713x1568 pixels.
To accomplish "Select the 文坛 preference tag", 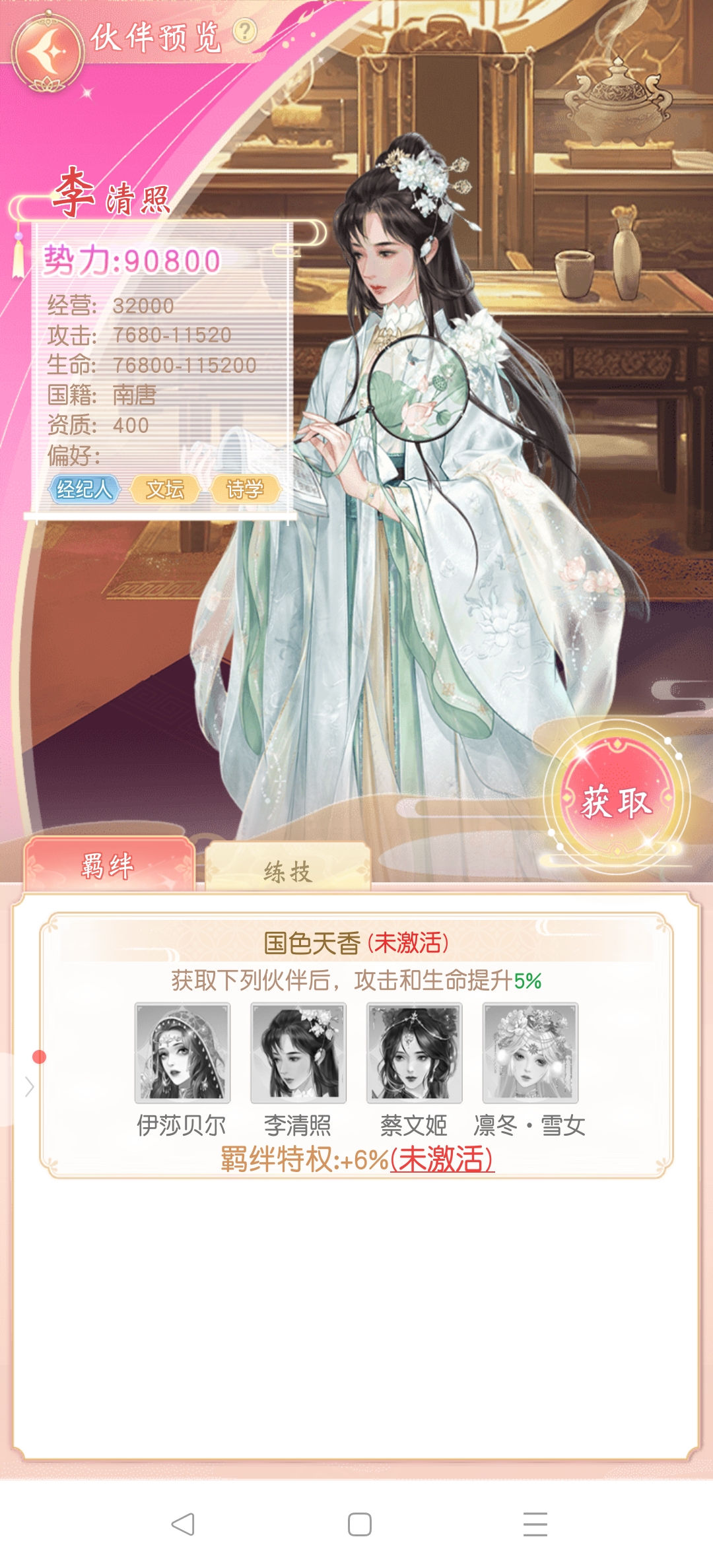I will pos(165,489).
